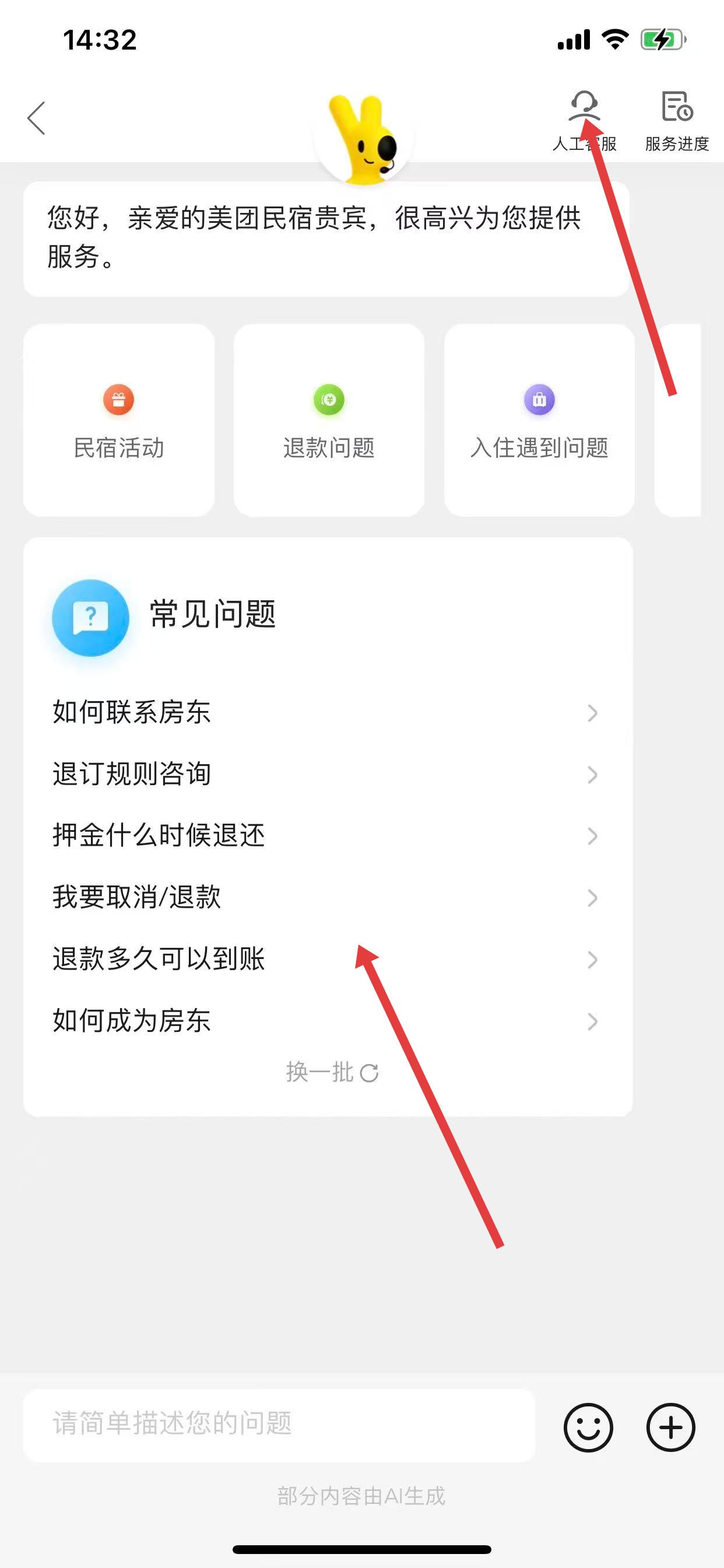The width and height of the screenshot is (724, 1568).
Task: Focus the 请简单描述您的问题 input field
Action: click(279, 1424)
